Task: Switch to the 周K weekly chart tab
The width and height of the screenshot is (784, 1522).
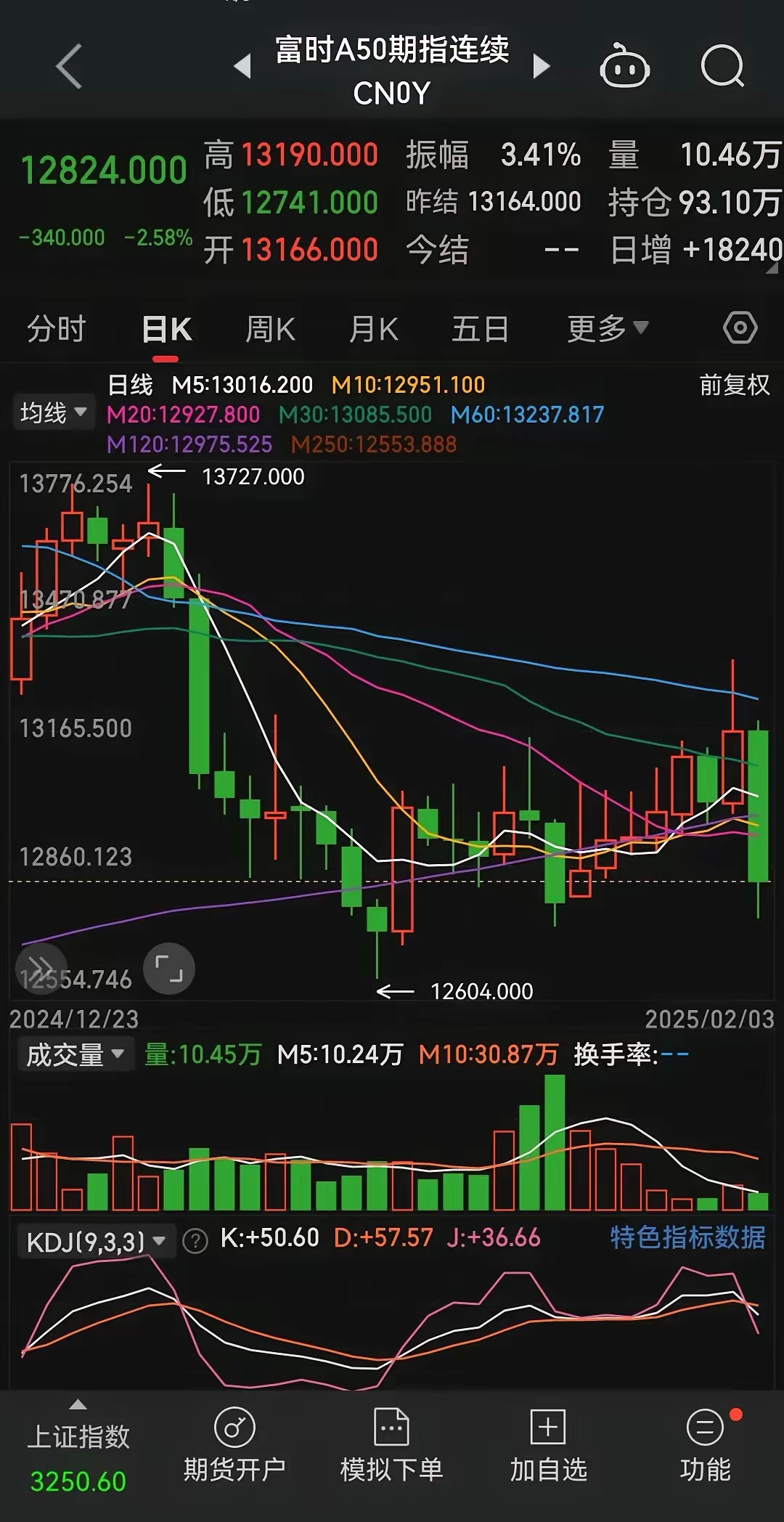Action: 270,327
